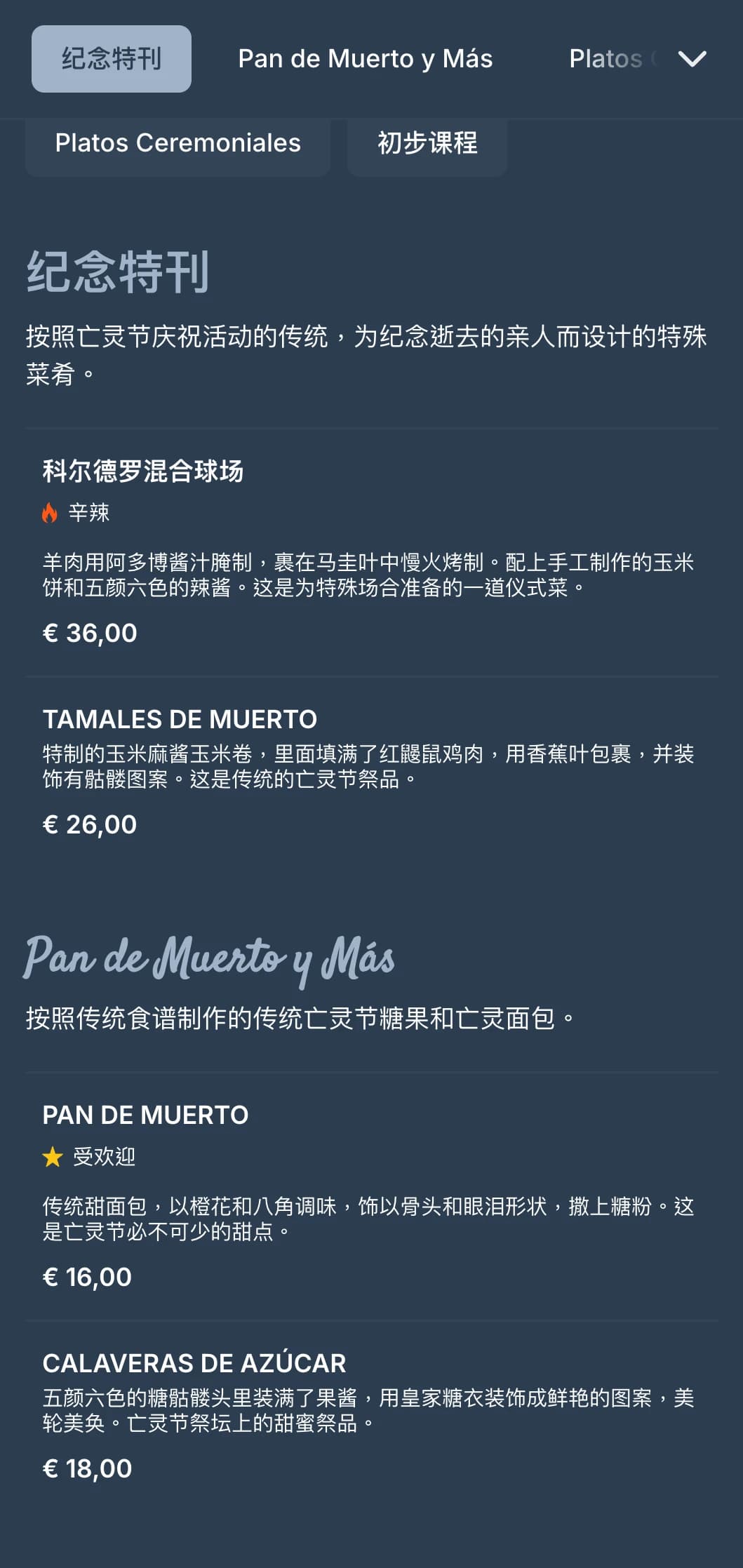View Tamales de Muerto details
Viewport: 743px width, 1568px height.
pos(180,719)
